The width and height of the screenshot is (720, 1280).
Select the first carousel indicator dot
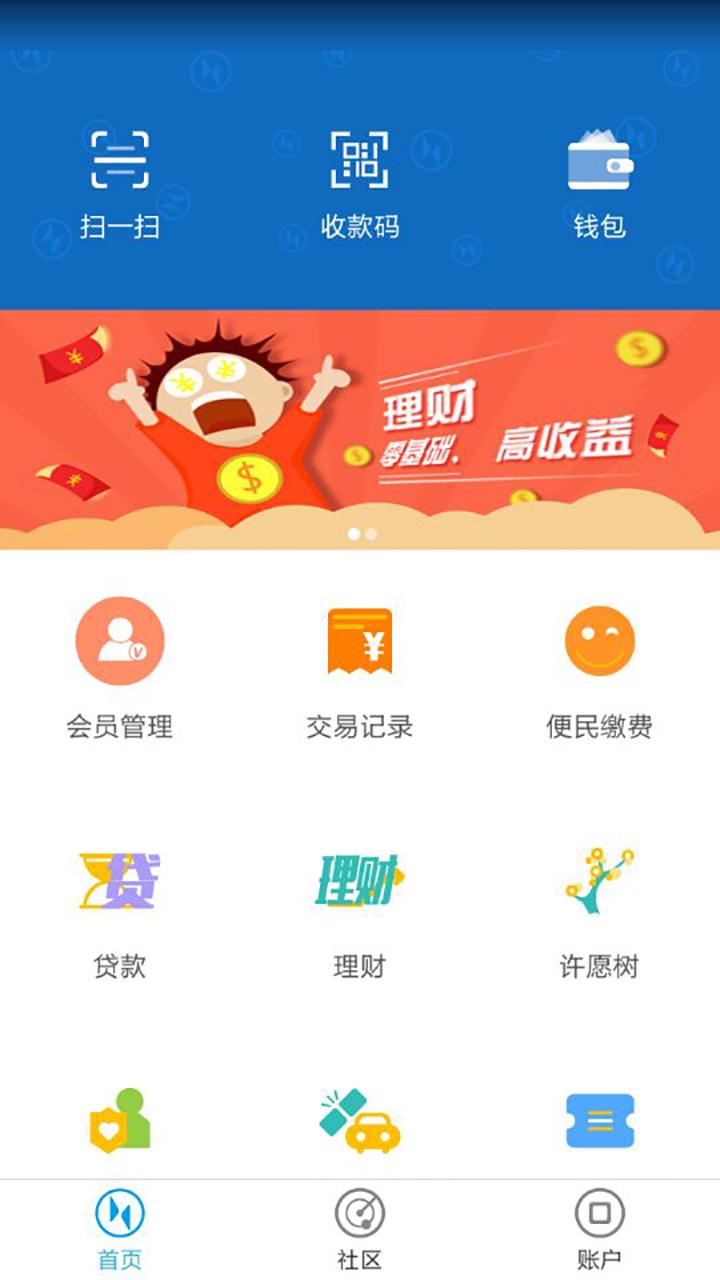pos(352,533)
